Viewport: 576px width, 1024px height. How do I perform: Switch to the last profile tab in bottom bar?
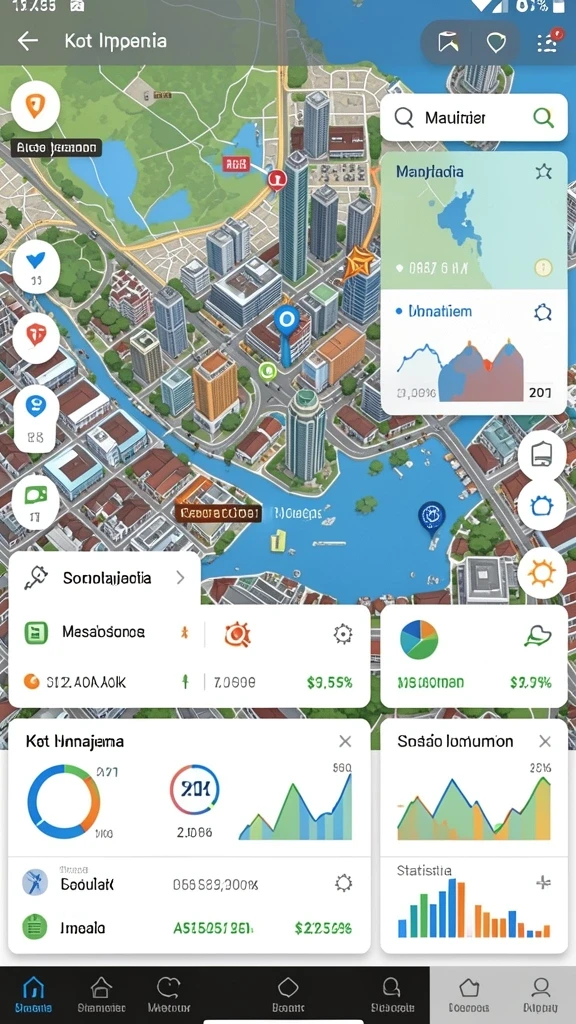click(x=540, y=995)
